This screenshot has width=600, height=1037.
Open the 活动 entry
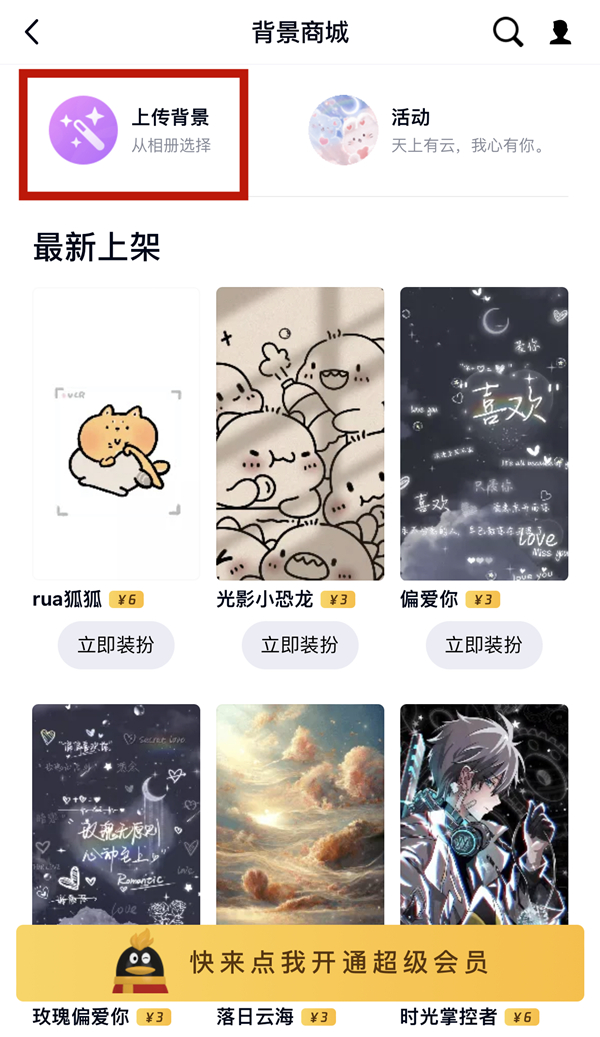click(428, 131)
